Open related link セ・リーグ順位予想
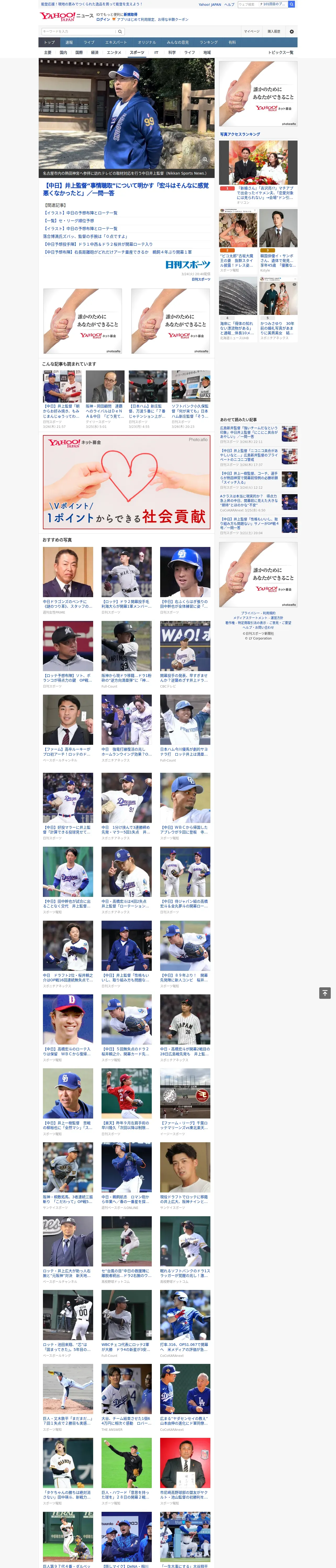 pyautogui.click(x=69, y=221)
